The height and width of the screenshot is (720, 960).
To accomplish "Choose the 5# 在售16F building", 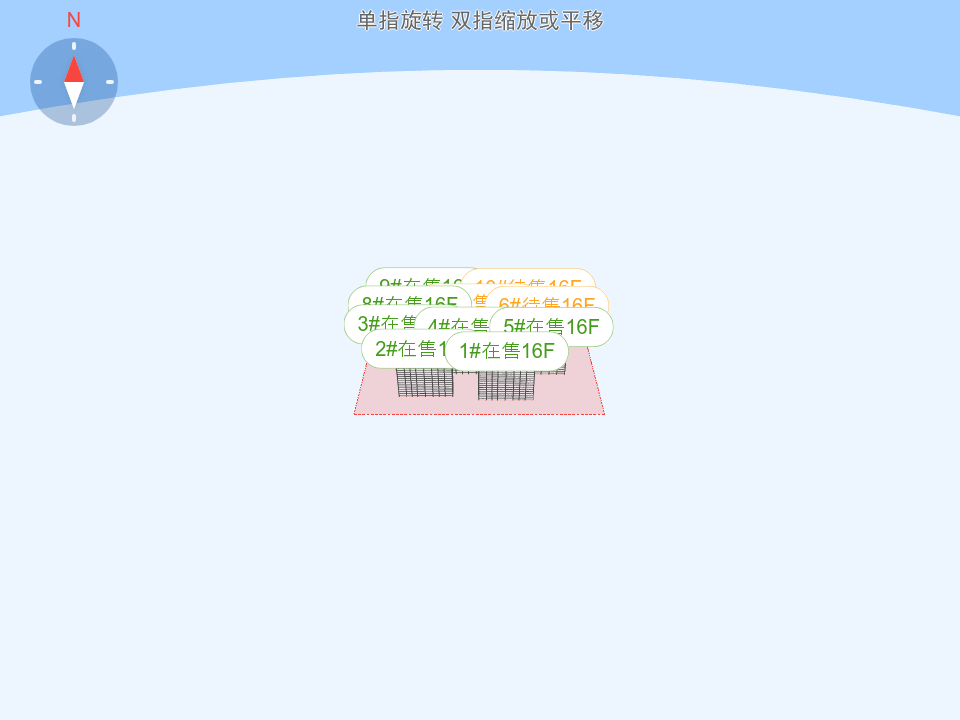I will click(552, 327).
